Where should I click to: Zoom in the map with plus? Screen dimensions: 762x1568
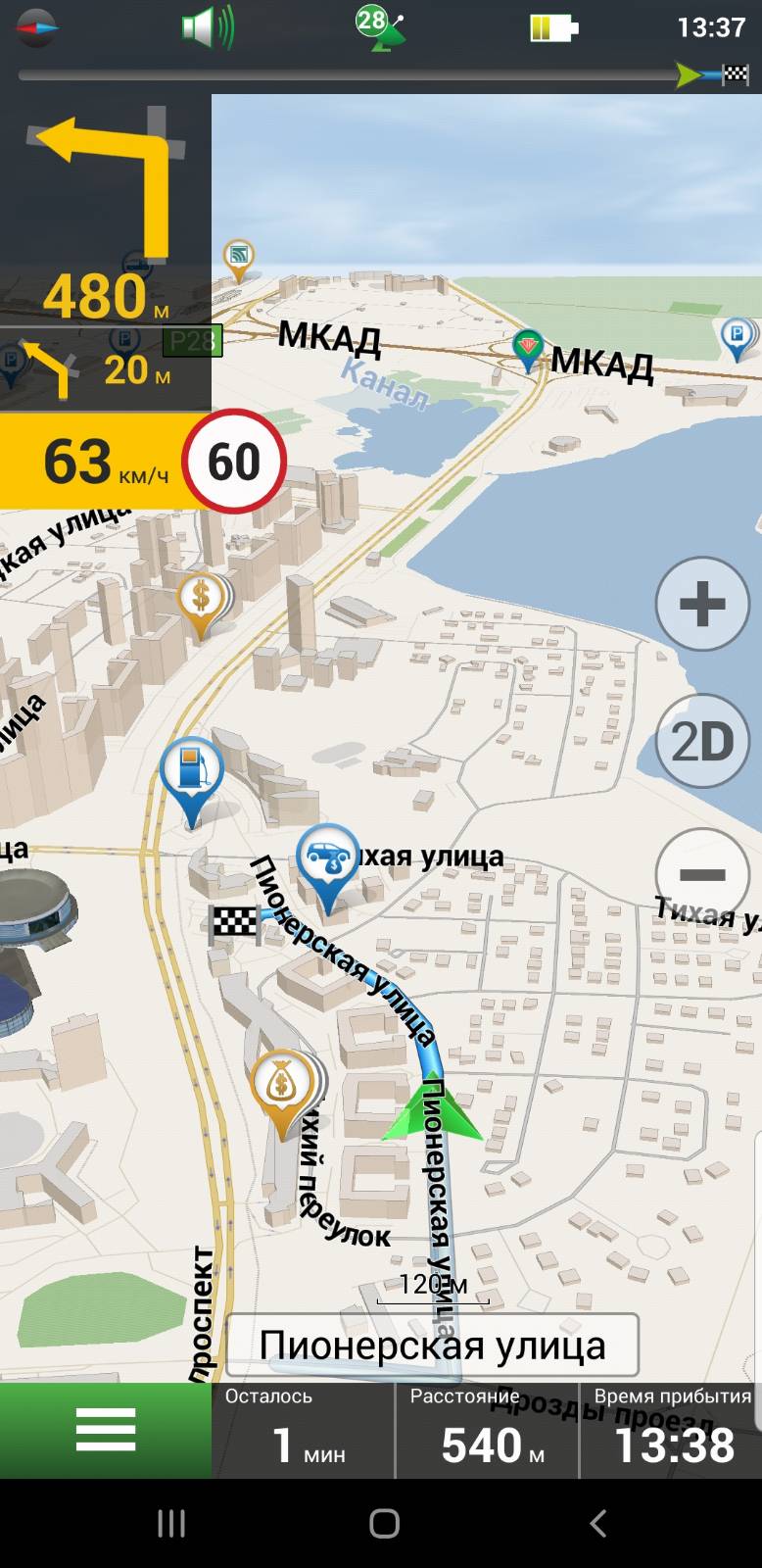702,604
